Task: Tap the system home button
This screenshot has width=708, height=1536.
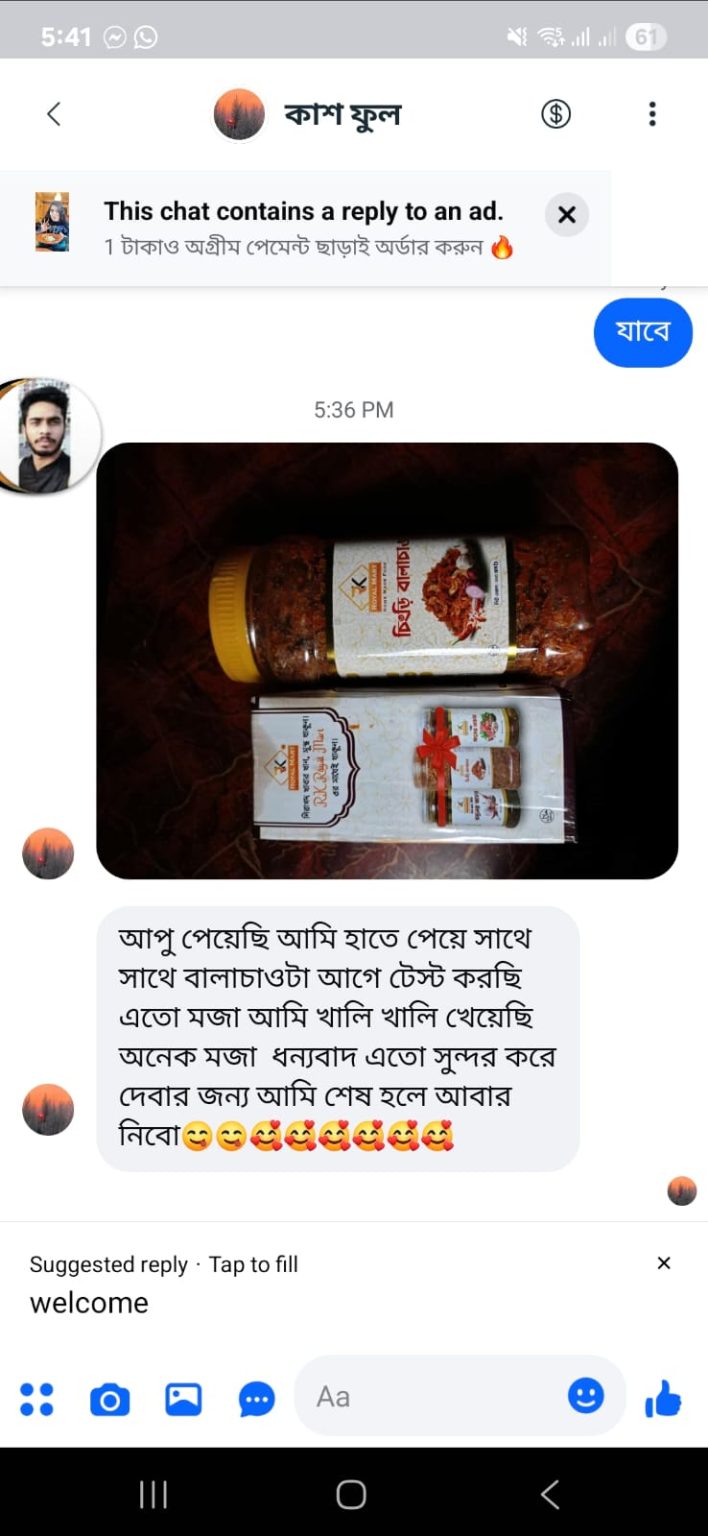Action: tap(351, 1494)
